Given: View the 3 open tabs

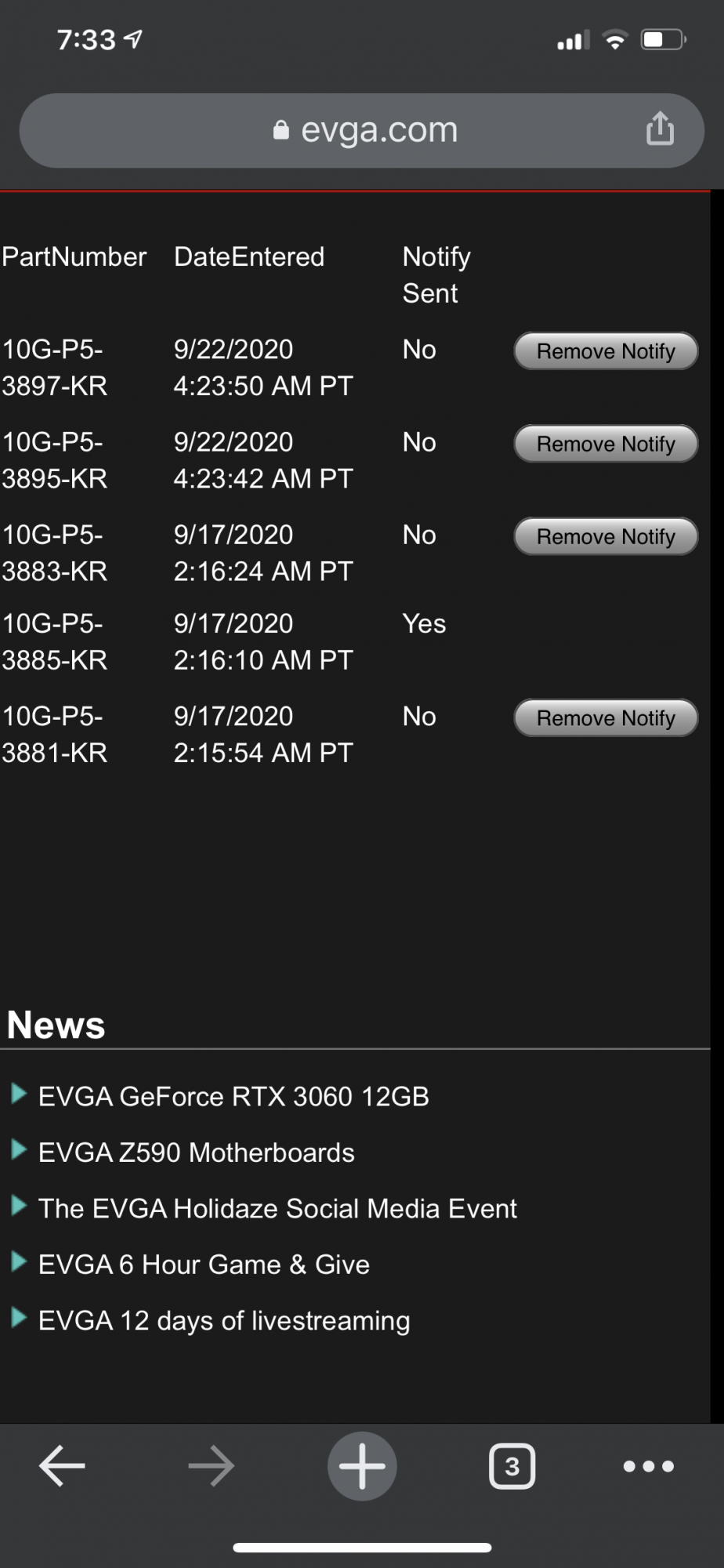Looking at the screenshot, I should tap(512, 1465).
